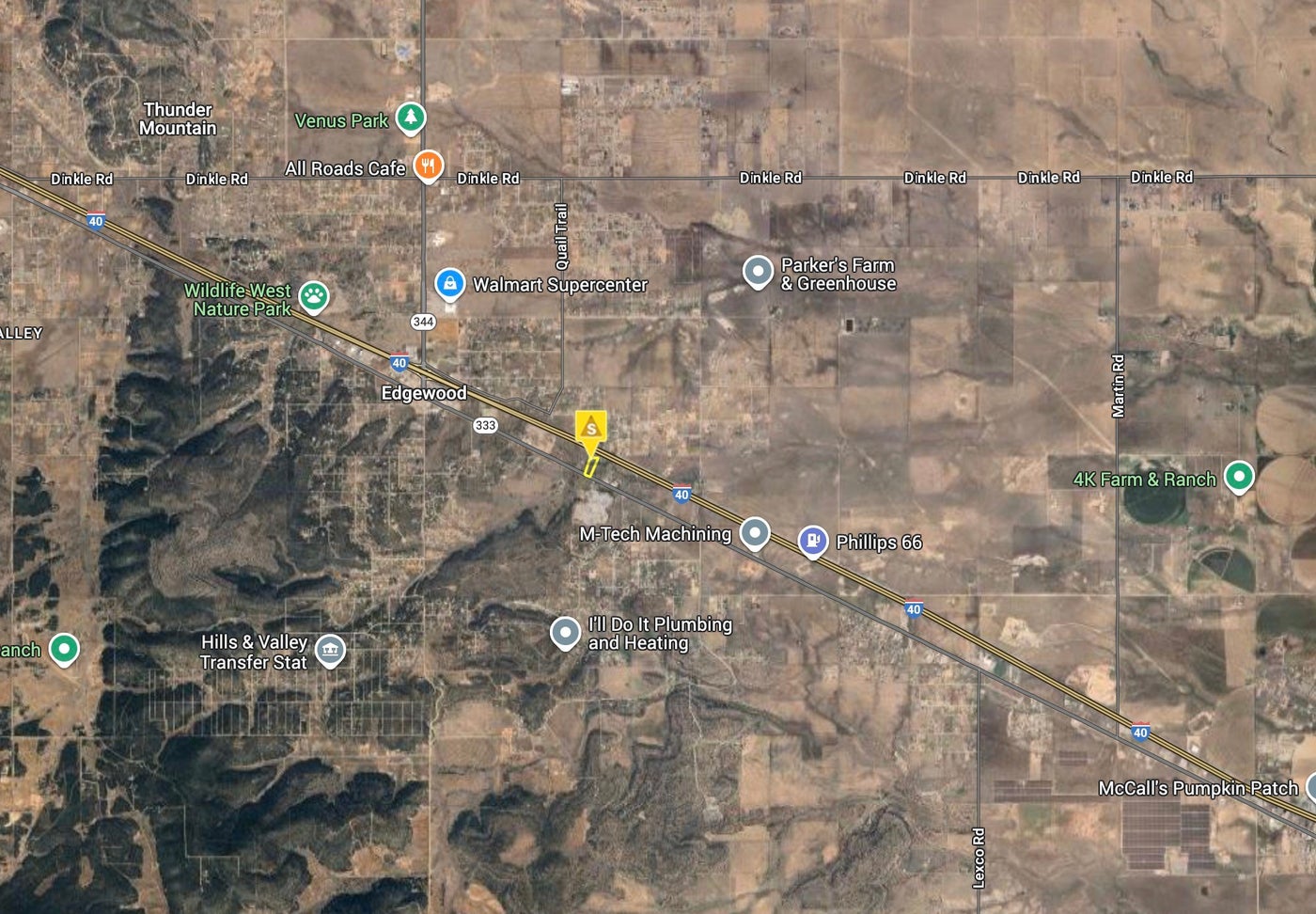1316x914 pixels.
Task: Open the Walmart Supercenter map pin
Action: [x=450, y=282]
